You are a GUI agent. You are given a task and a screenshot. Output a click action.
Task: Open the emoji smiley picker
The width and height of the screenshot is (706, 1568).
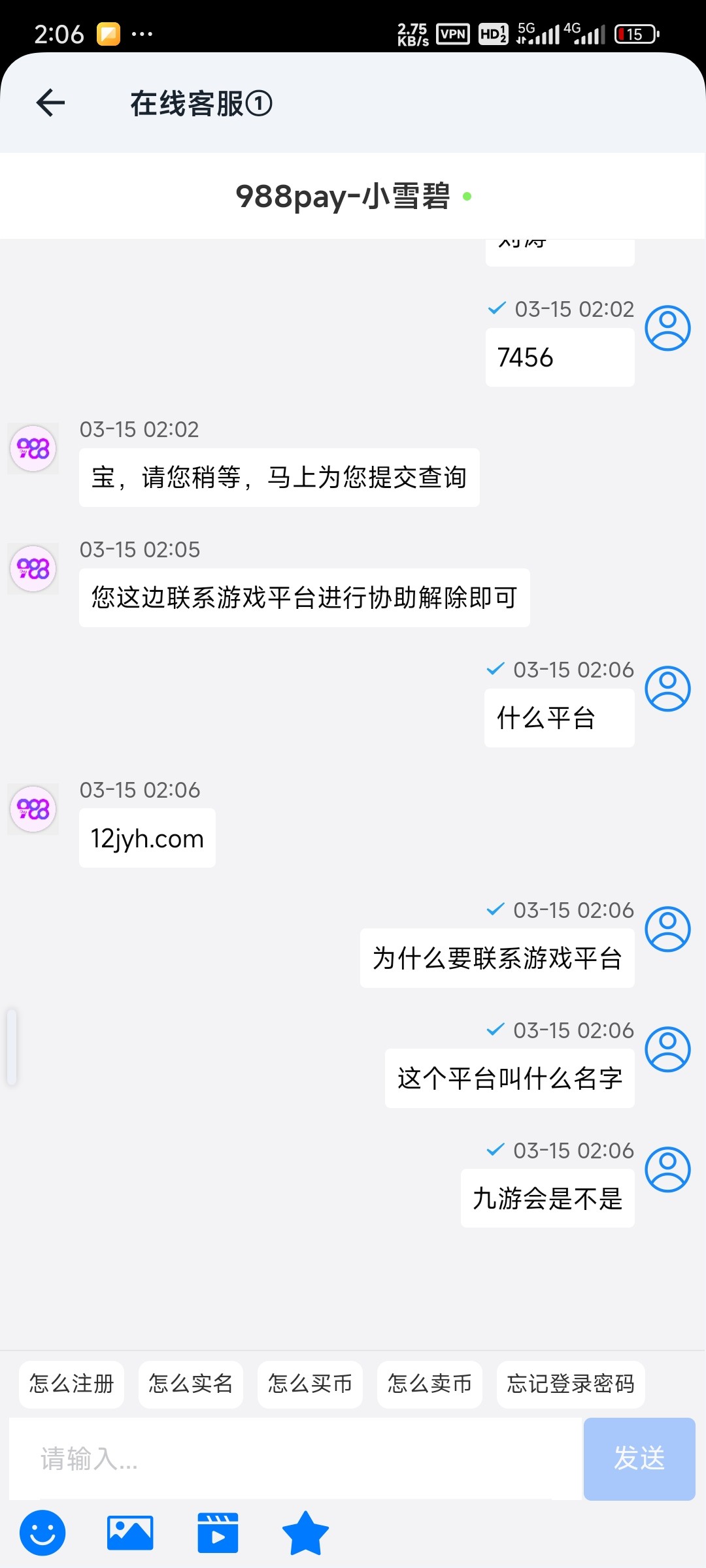pos(42,1533)
